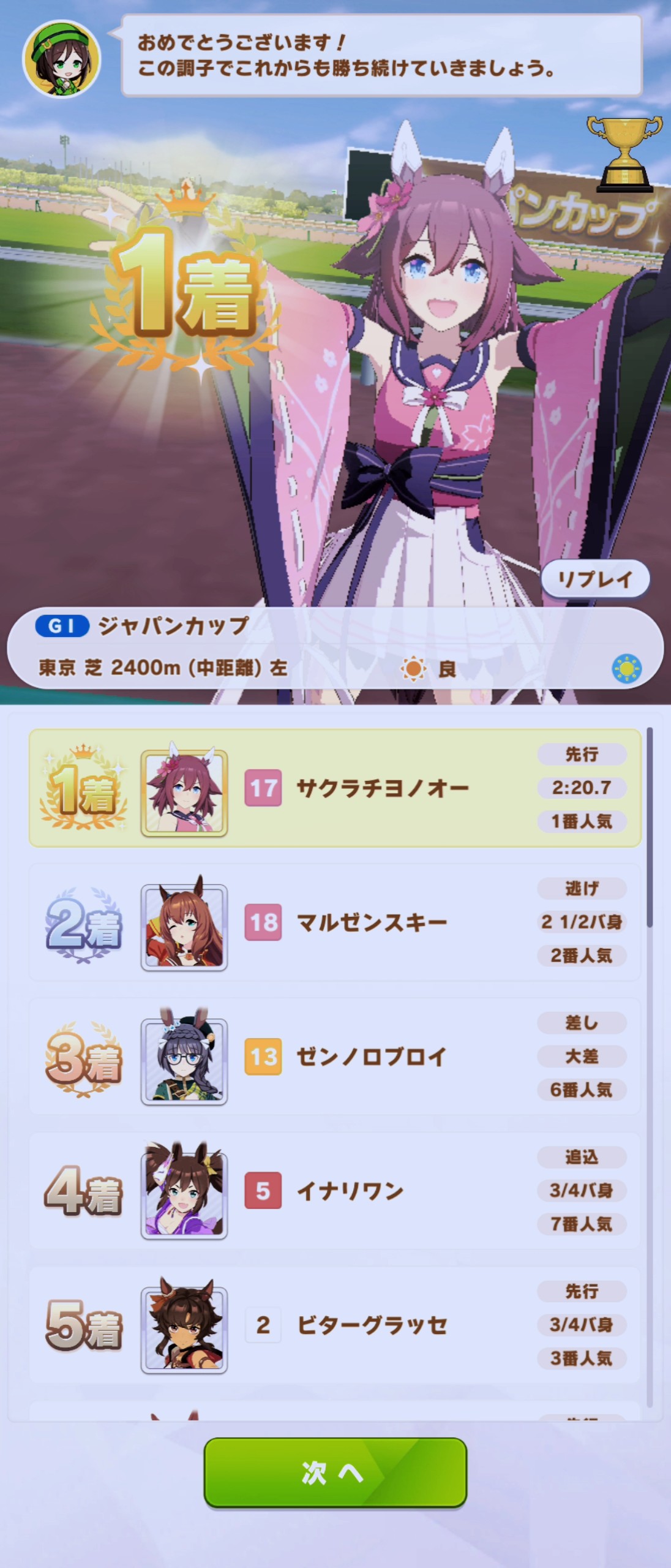Tap the リプレイ replay button
This screenshot has width=671, height=1568.
point(594,579)
